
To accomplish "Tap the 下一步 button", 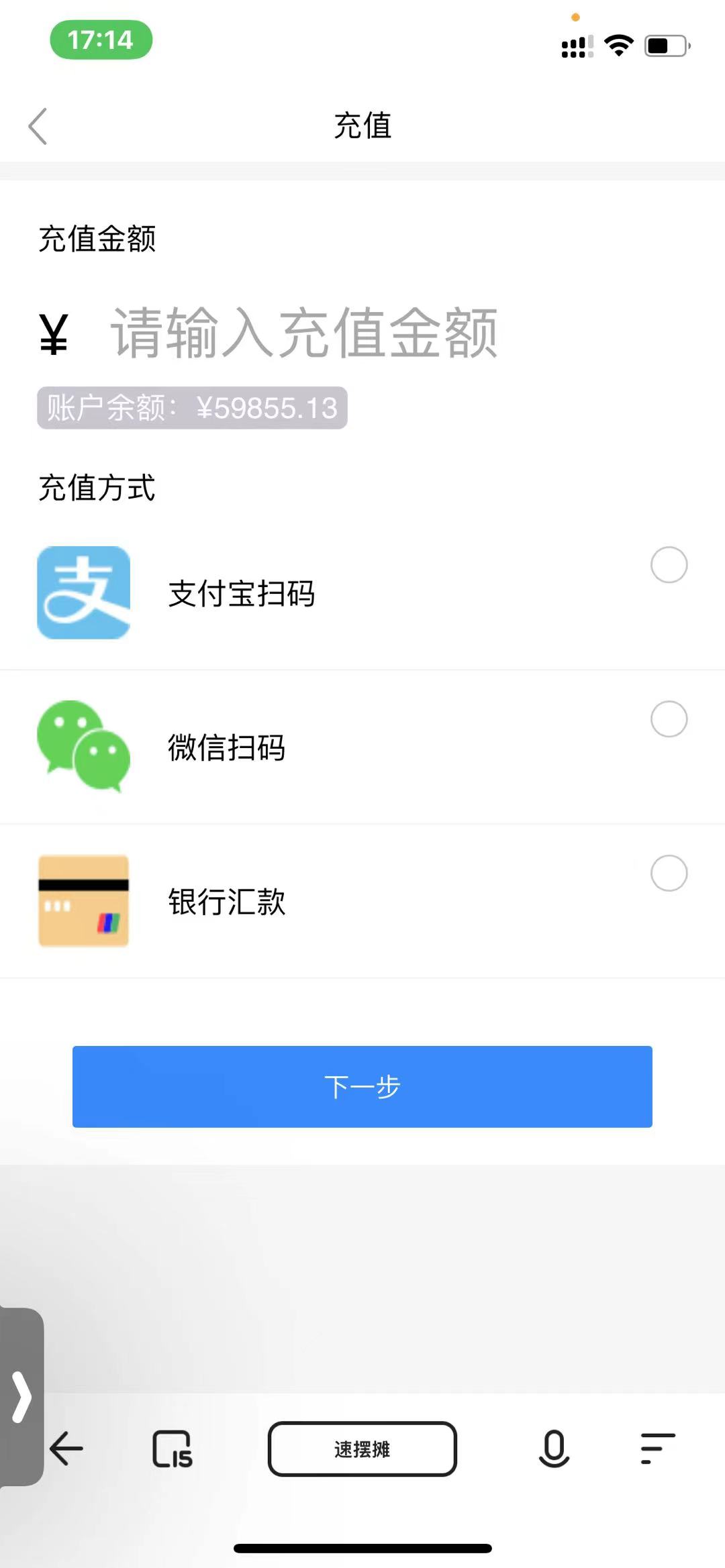I will pyautogui.click(x=362, y=1086).
